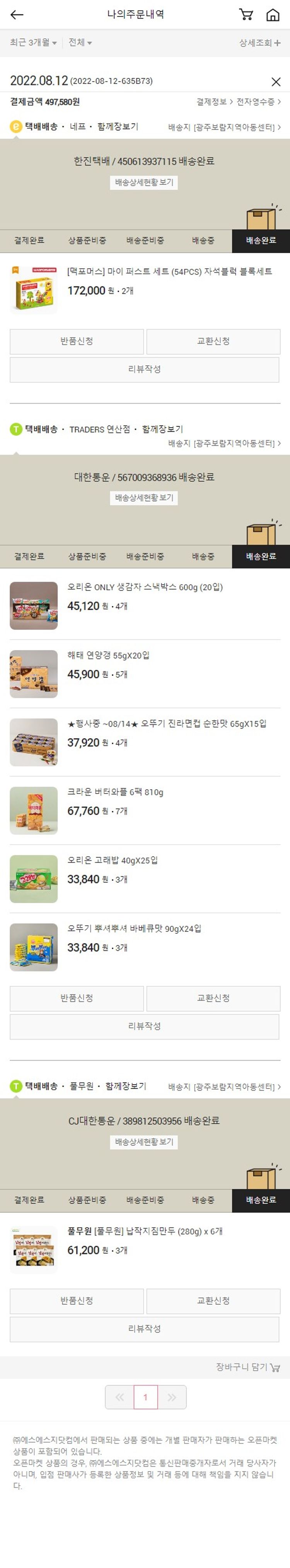Expand 상세조회 detailed search

click(259, 43)
